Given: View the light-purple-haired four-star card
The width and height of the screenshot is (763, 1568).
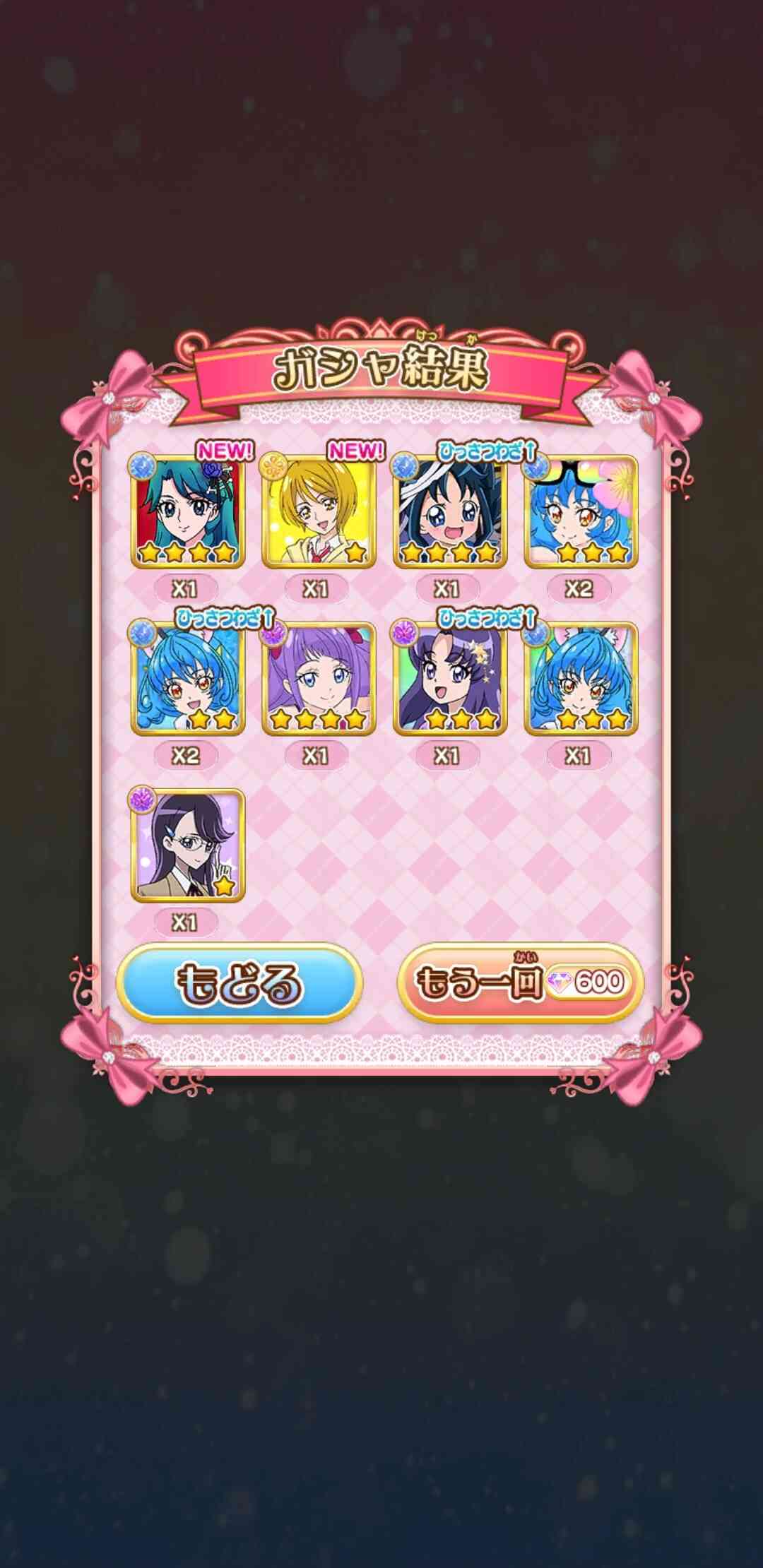Looking at the screenshot, I should (319, 679).
